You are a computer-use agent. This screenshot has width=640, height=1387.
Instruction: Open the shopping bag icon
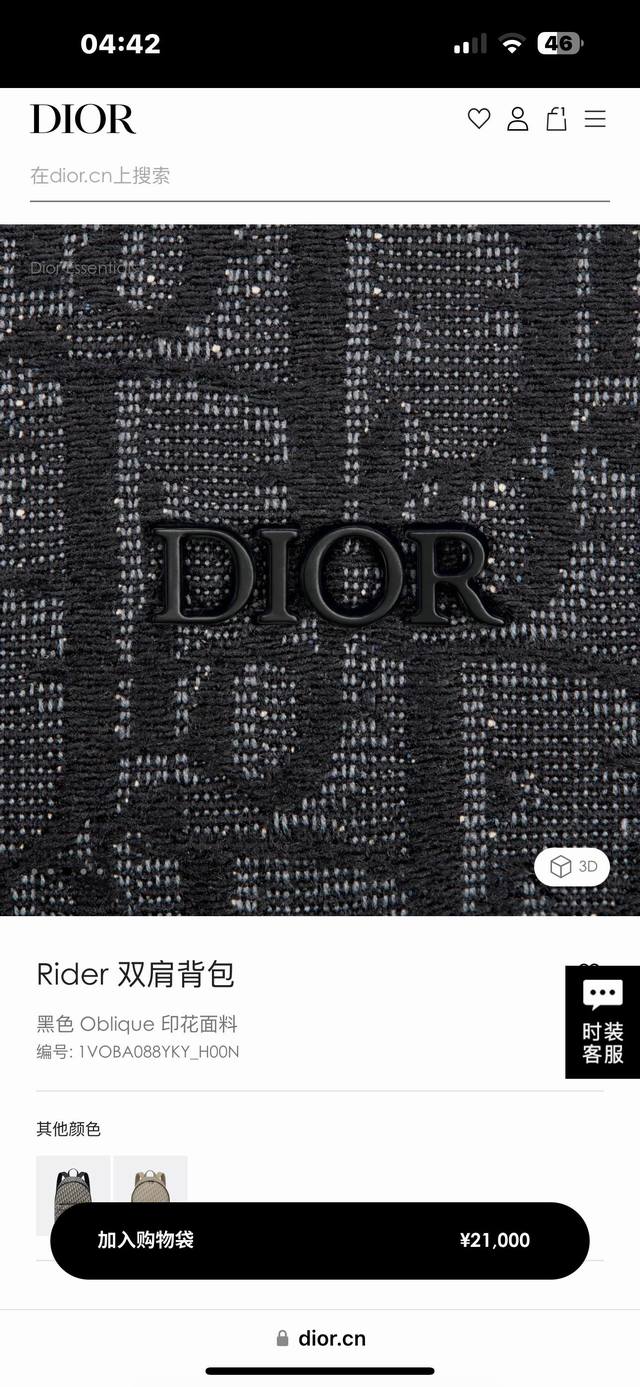point(556,119)
